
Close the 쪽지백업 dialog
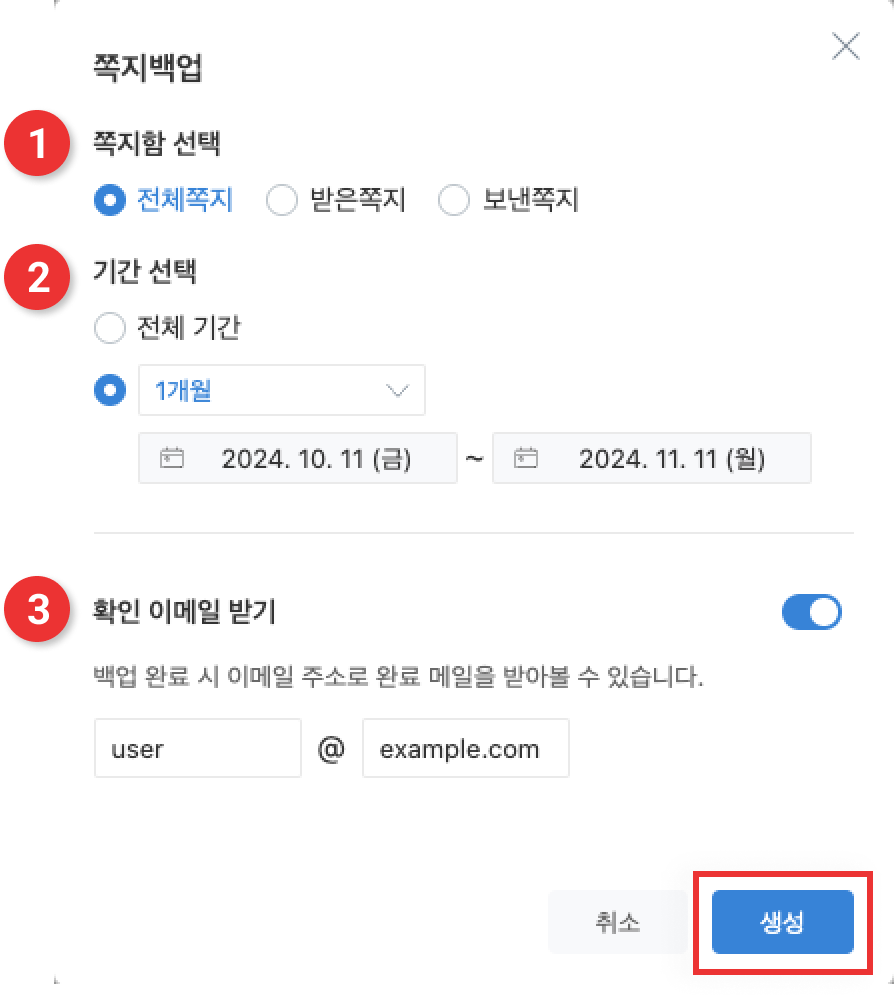[x=845, y=47]
